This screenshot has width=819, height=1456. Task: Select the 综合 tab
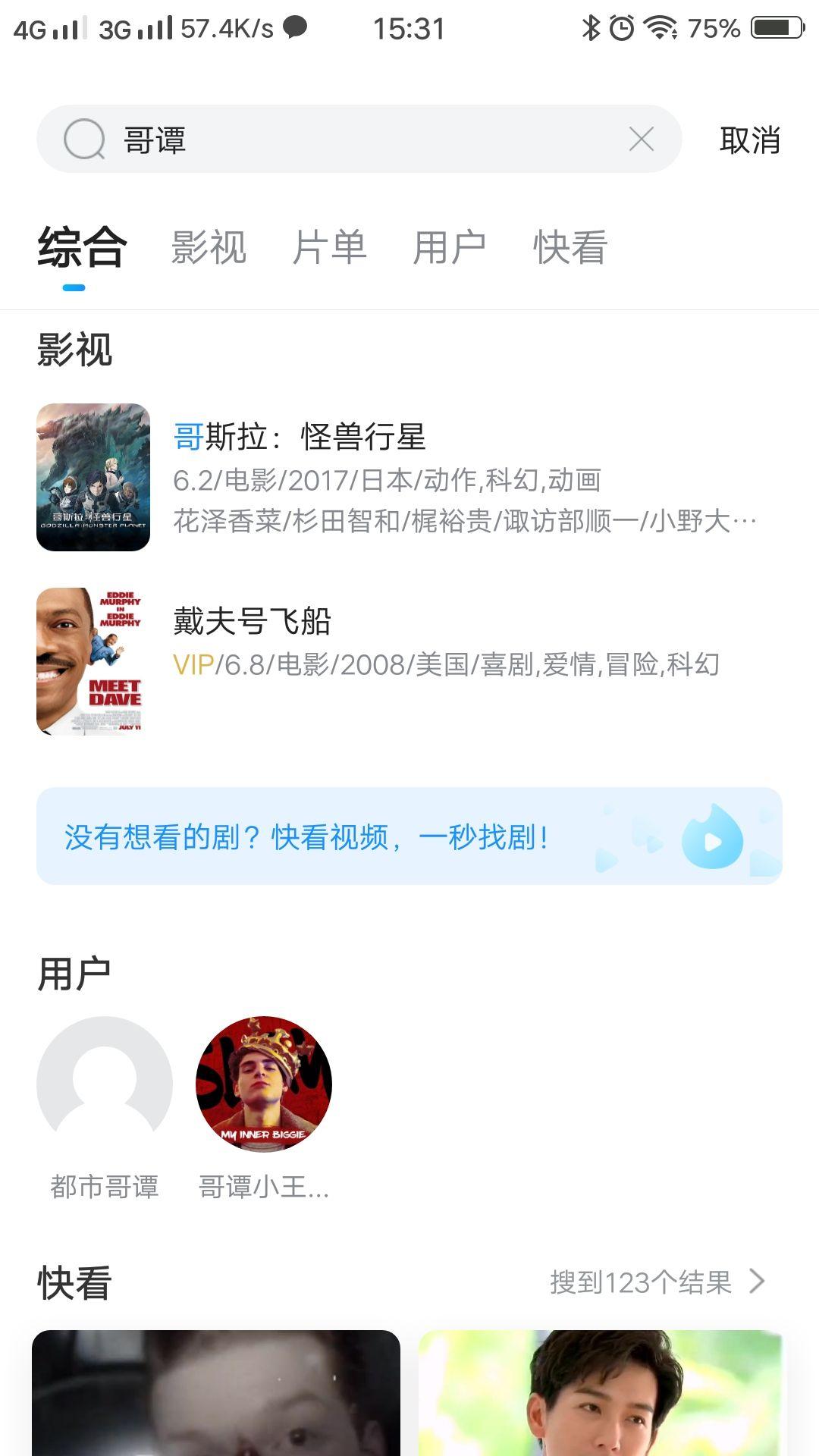click(x=82, y=248)
